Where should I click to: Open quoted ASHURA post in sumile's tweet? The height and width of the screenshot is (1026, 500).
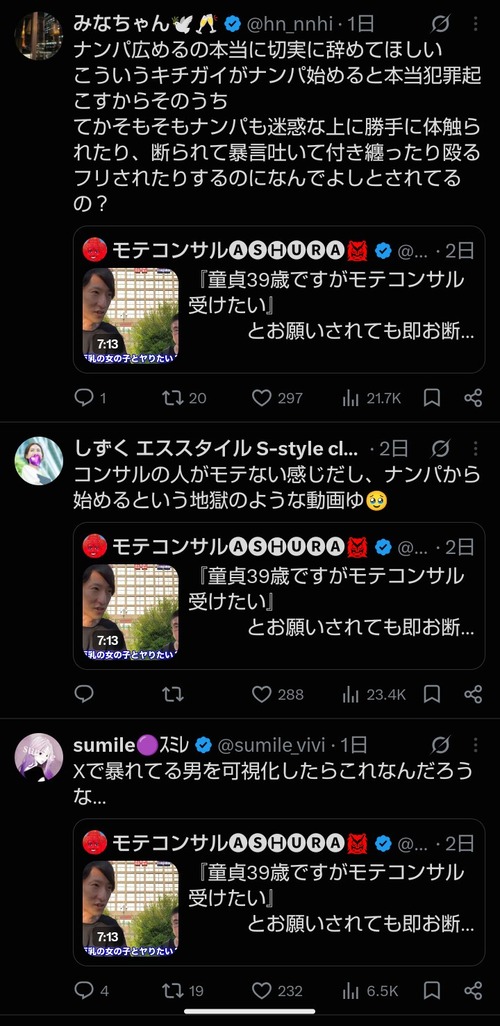279,893
